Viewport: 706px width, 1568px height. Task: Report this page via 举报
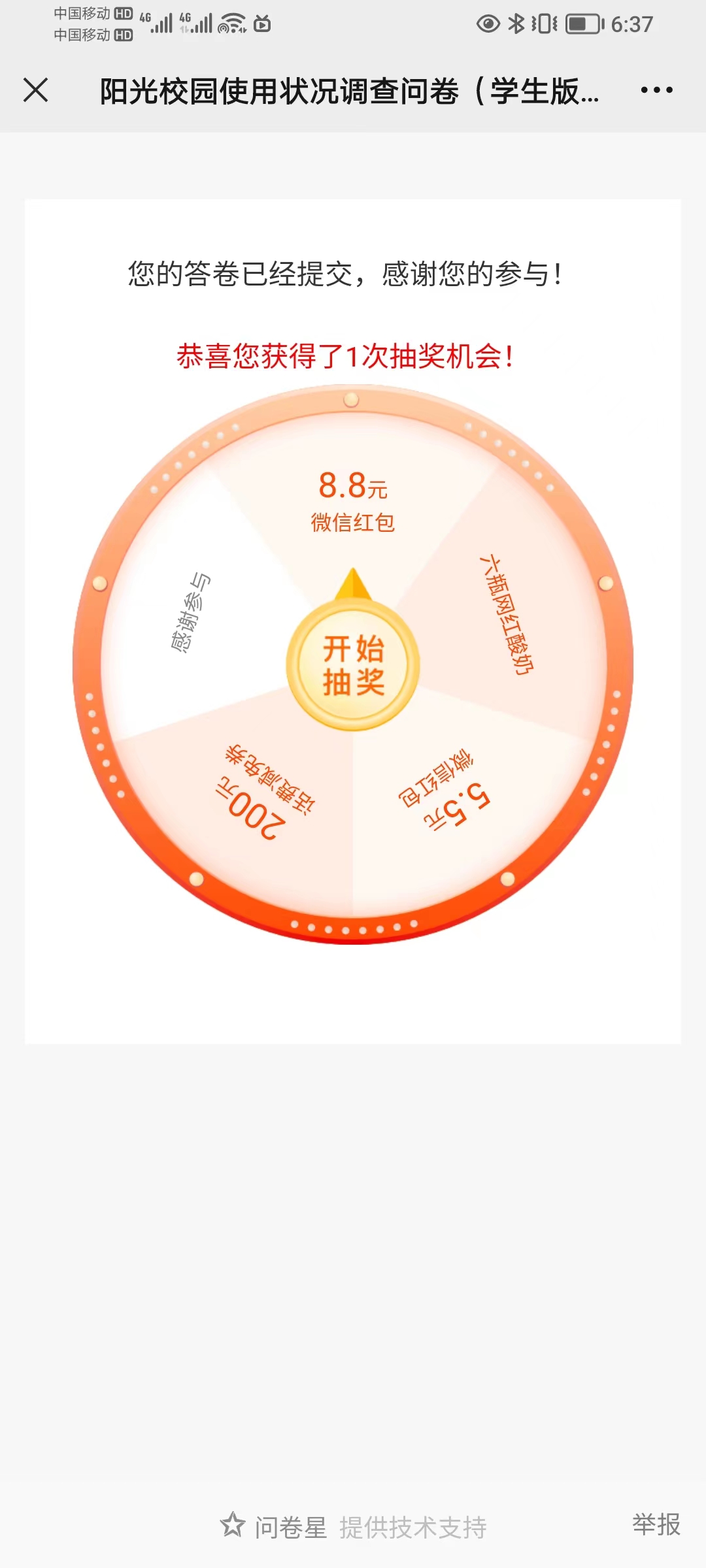(656, 1524)
